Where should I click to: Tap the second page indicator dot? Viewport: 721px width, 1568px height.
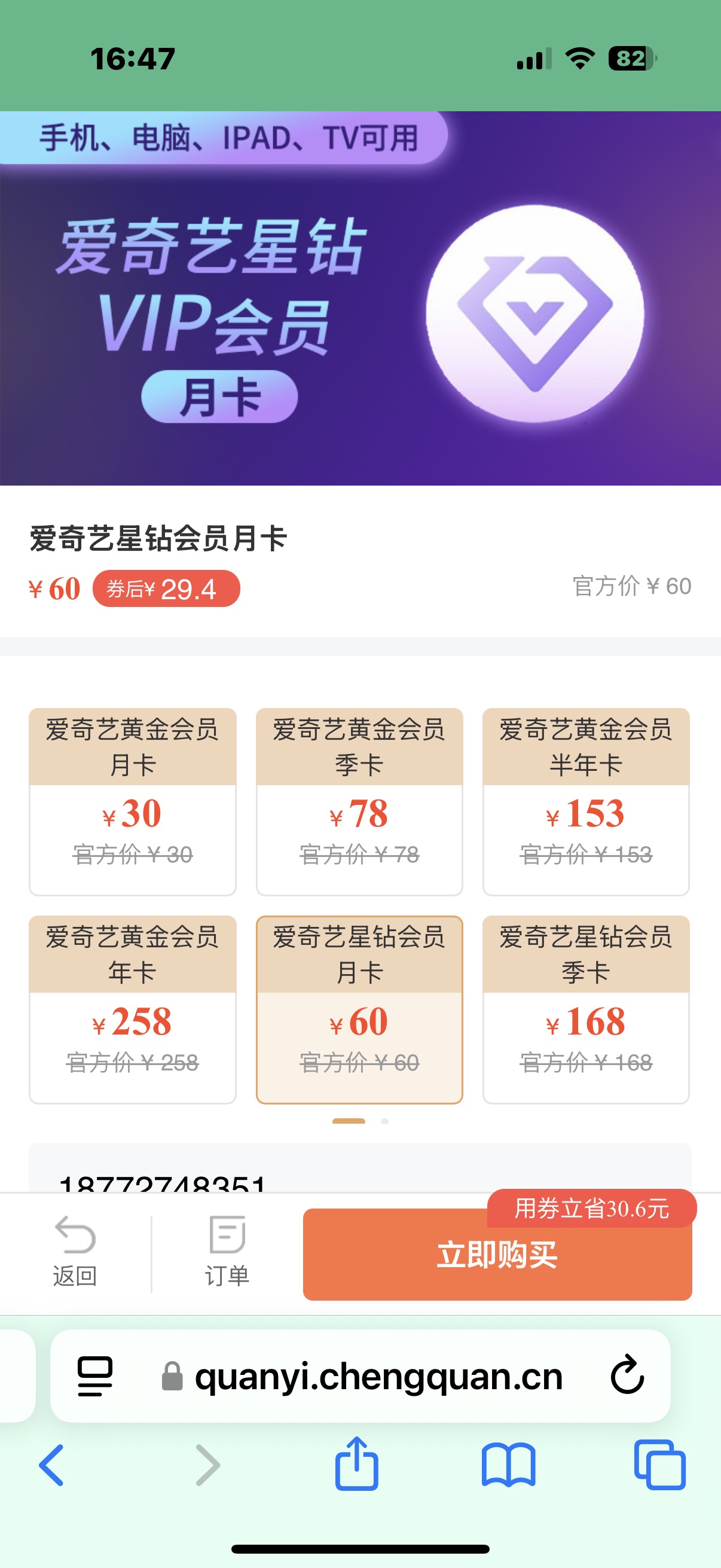[384, 1121]
